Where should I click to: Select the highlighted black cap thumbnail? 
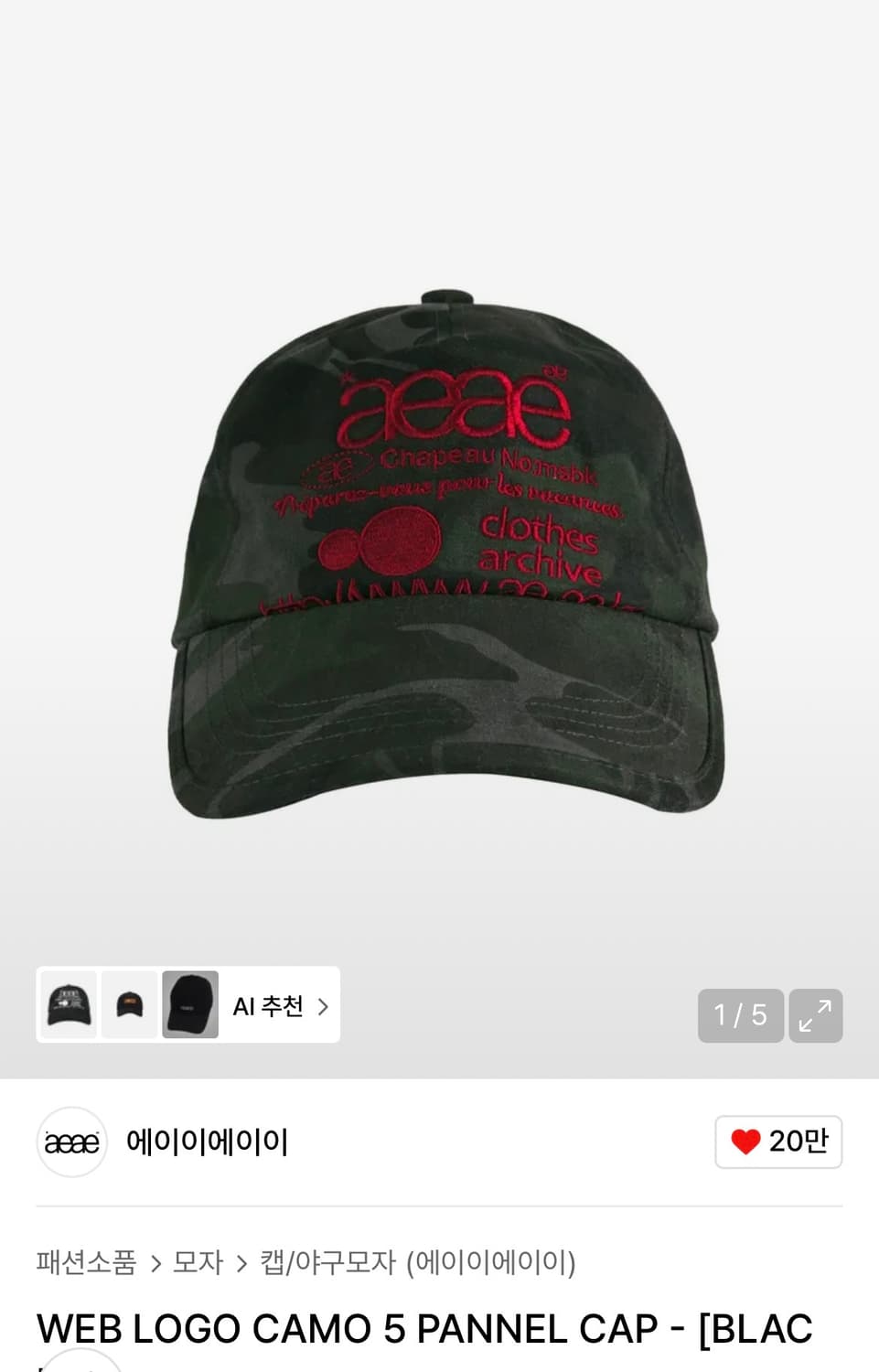[x=189, y=1005]
